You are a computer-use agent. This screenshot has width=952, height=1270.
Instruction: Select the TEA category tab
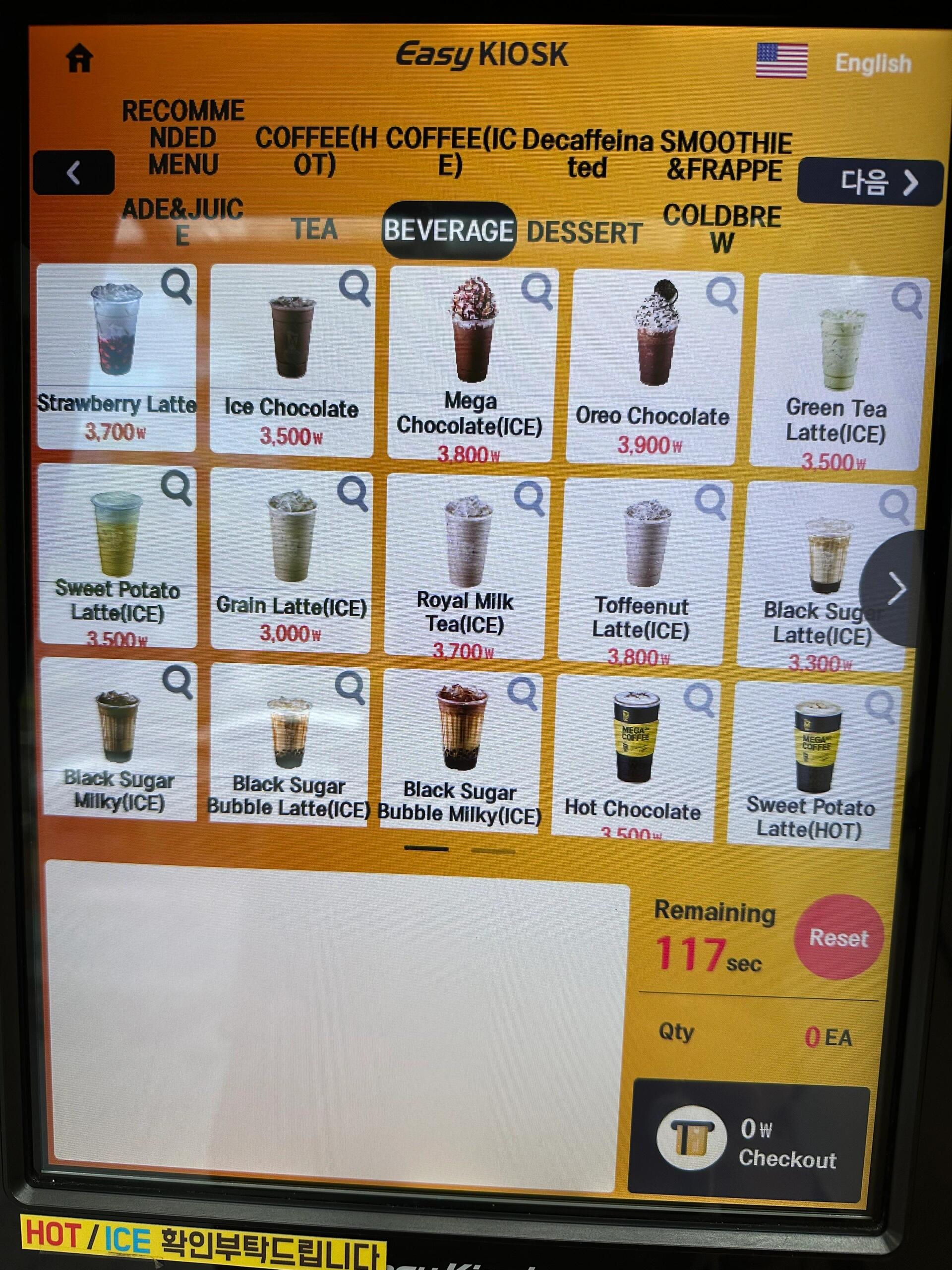point(314,229)
